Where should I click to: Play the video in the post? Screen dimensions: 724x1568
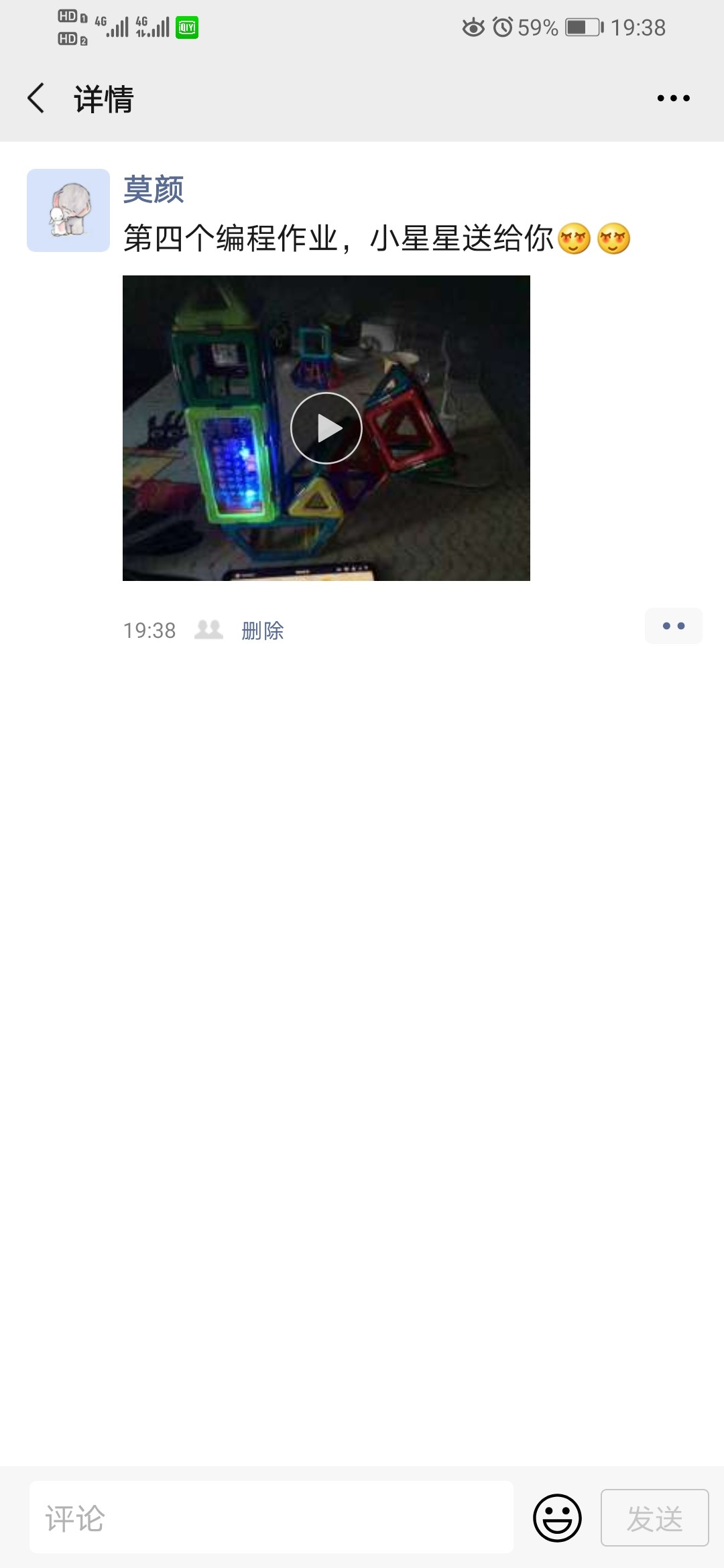326,428
